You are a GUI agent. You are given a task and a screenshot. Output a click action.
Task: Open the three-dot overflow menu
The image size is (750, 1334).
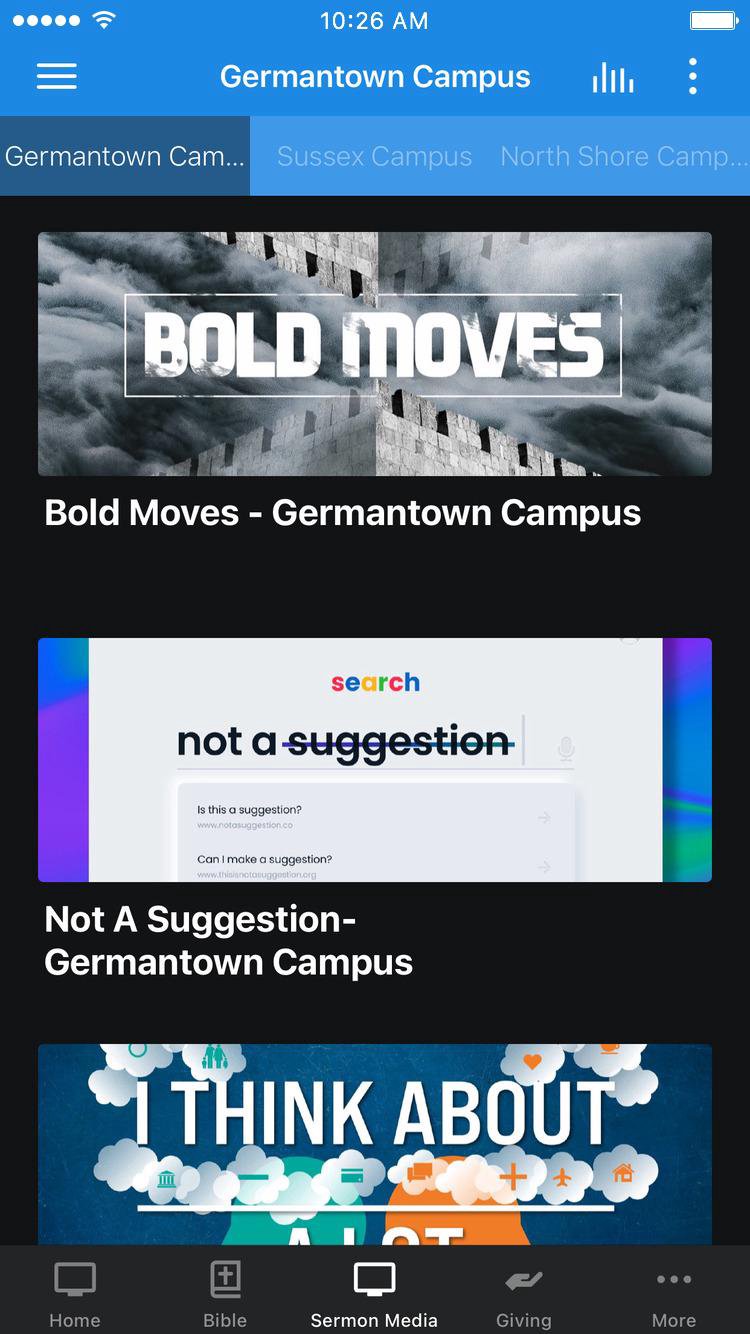(x=692, y=77)
